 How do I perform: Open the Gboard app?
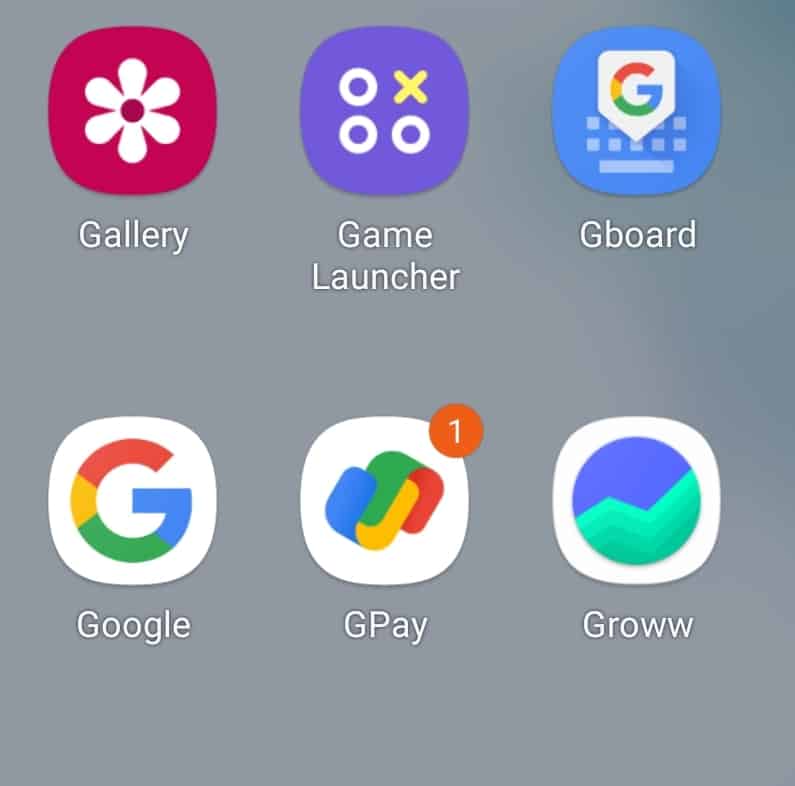coord(637,110)
